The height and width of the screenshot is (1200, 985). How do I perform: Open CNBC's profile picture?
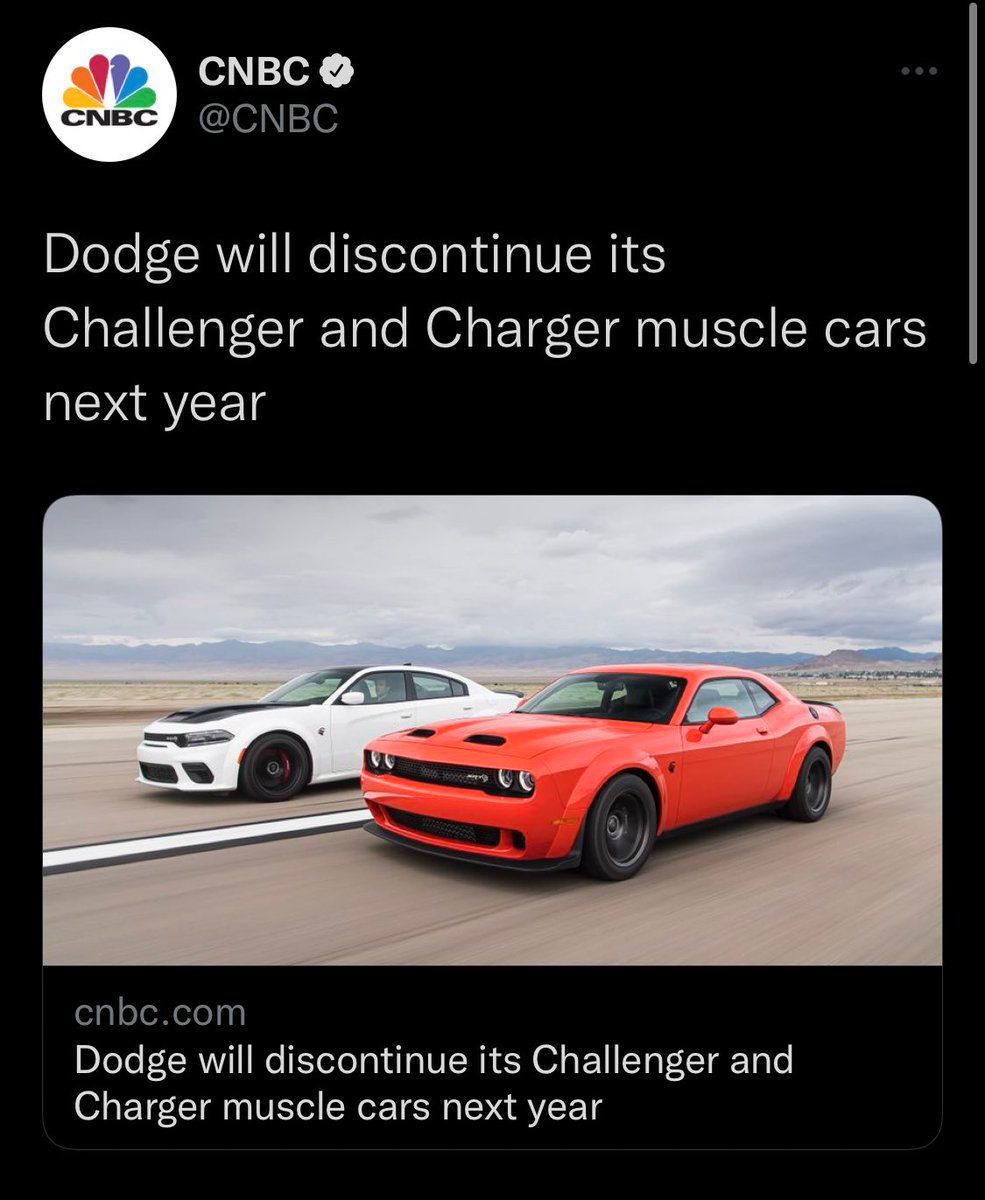(x=109, y=95)
